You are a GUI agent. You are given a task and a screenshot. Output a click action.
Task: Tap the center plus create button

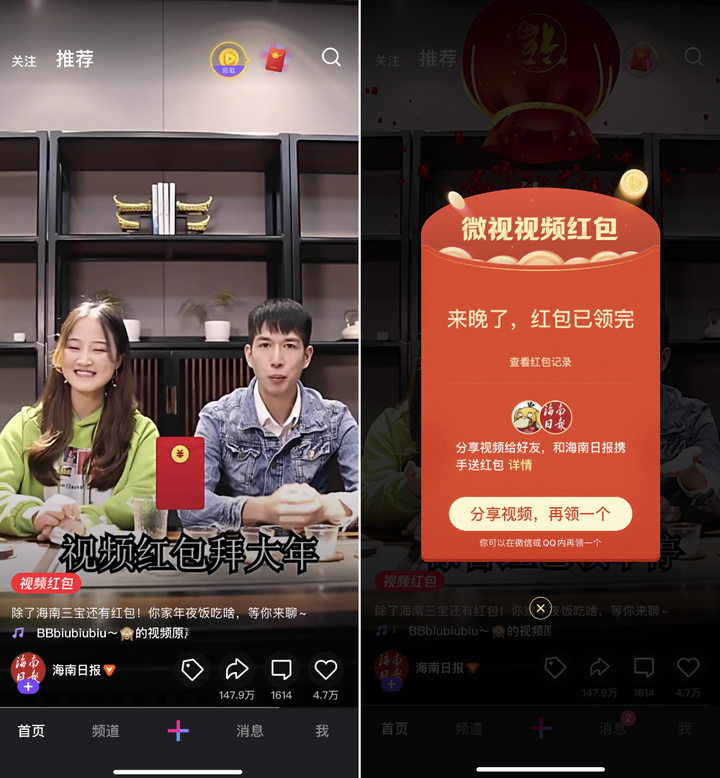(178, 731)
